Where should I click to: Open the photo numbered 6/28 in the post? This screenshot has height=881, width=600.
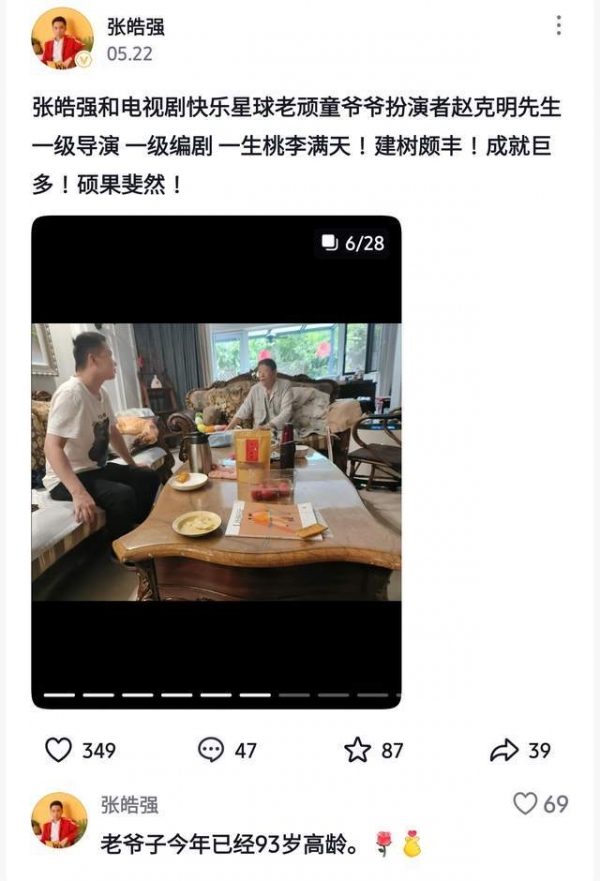pos(216,461)
